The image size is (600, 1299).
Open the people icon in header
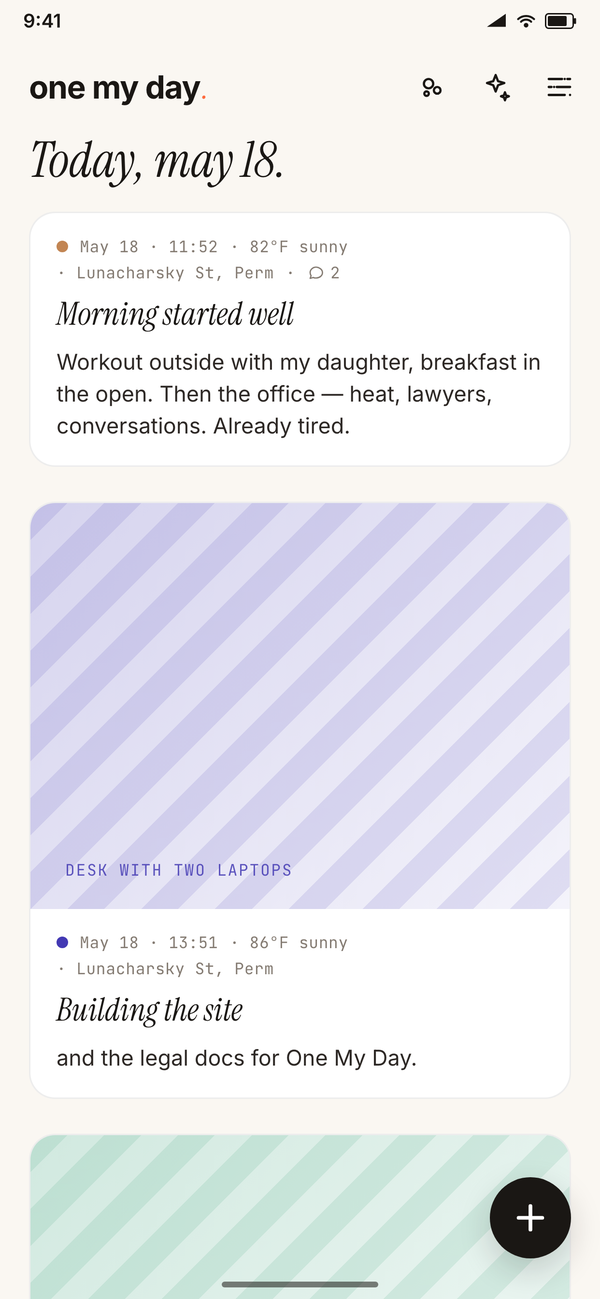(432, 88)
